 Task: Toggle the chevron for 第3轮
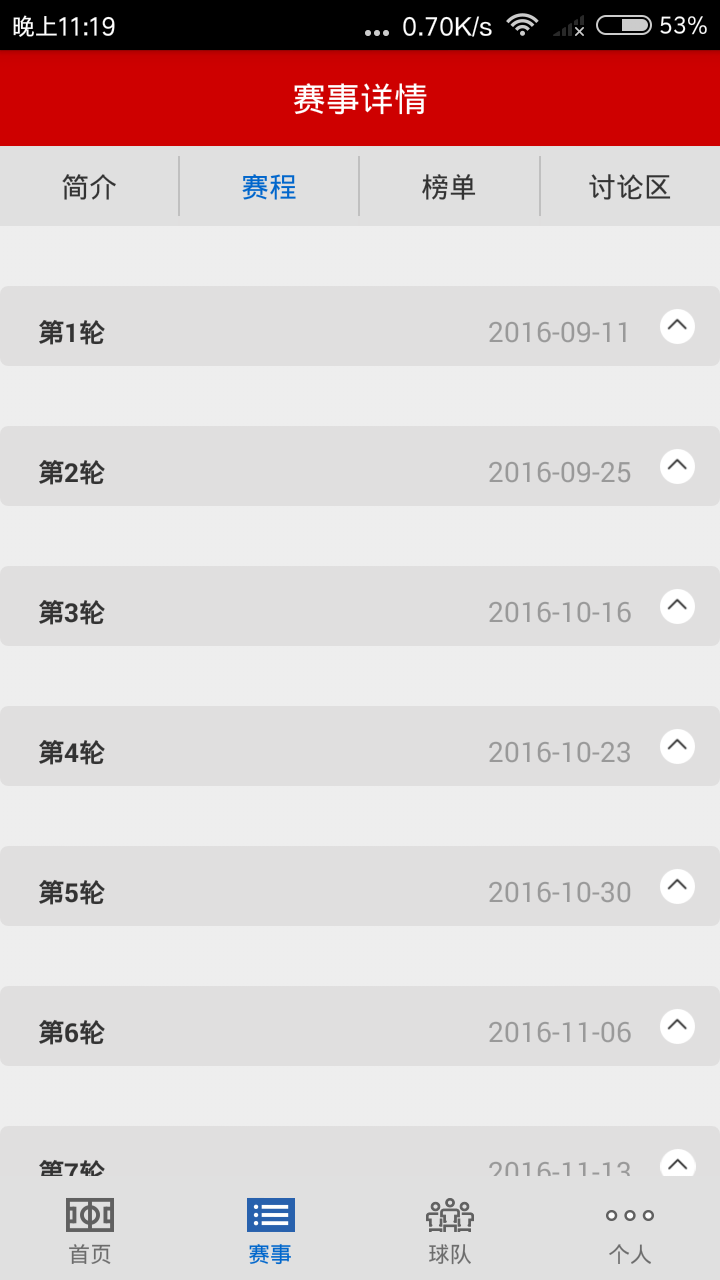[x=677, y=607]
